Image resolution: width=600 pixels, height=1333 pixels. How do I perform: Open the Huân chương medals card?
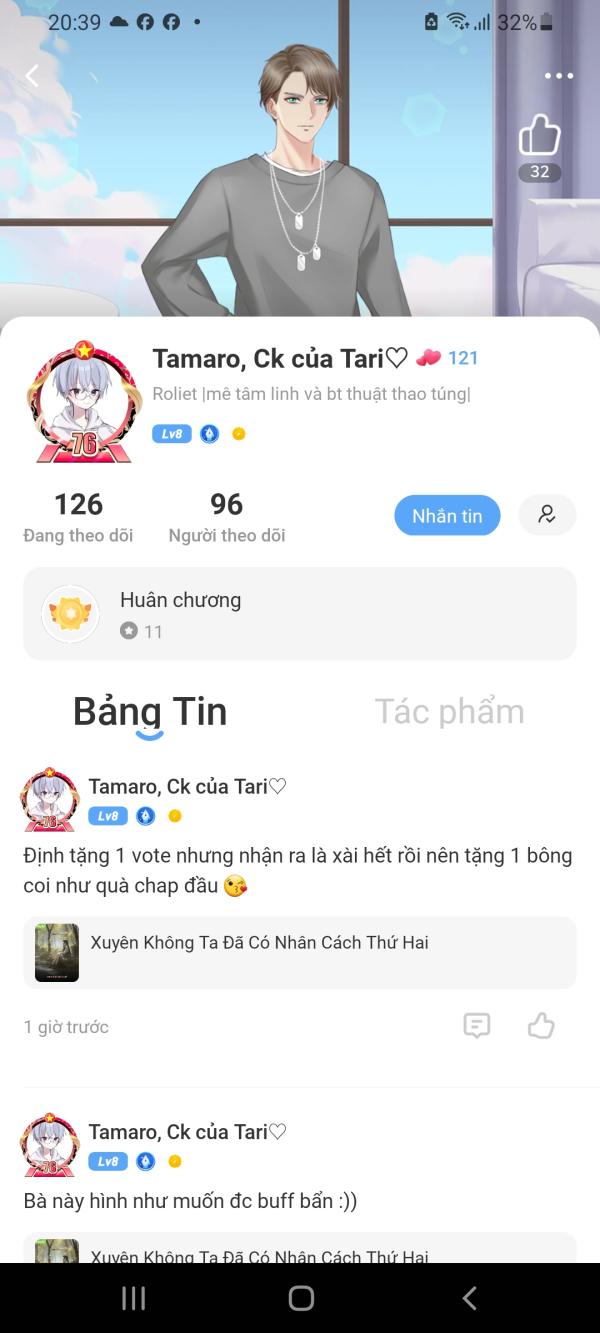300,614
